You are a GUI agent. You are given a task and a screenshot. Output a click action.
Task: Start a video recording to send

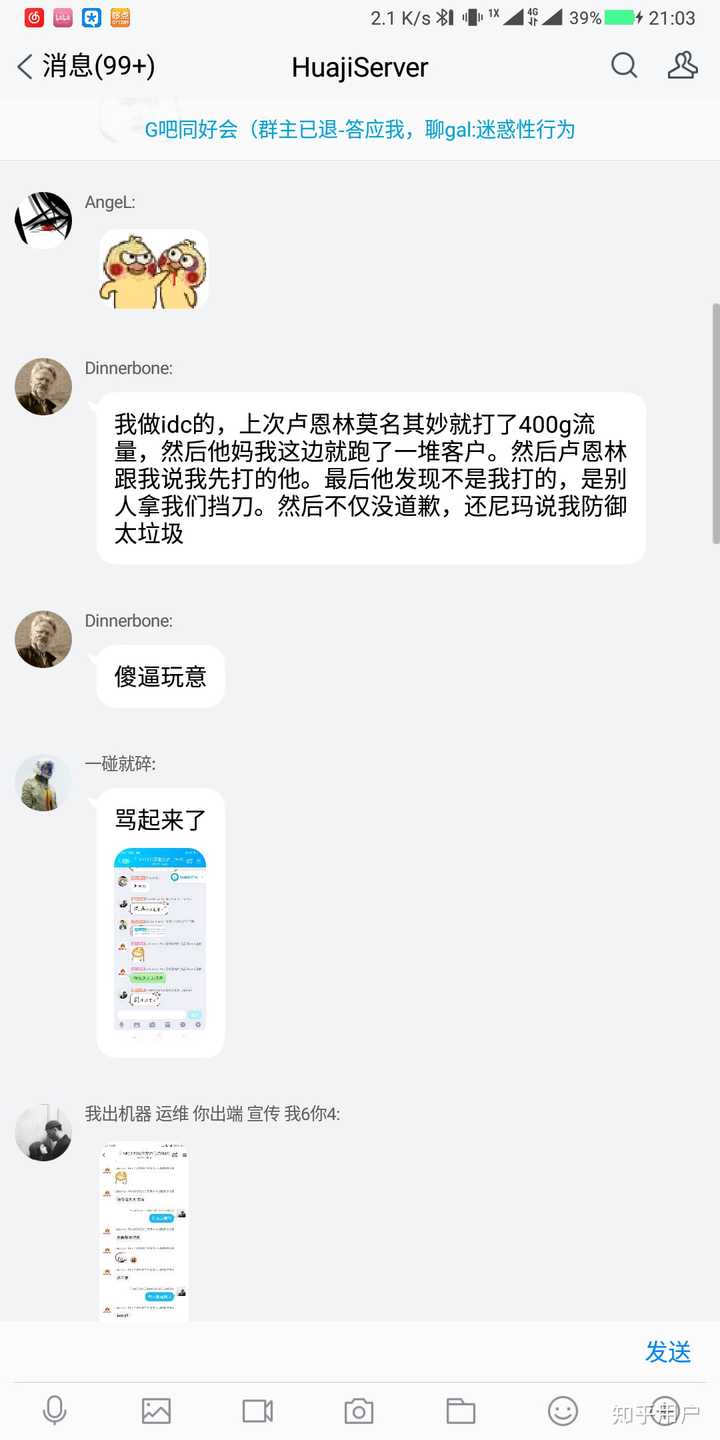(x=257, y=1411)
